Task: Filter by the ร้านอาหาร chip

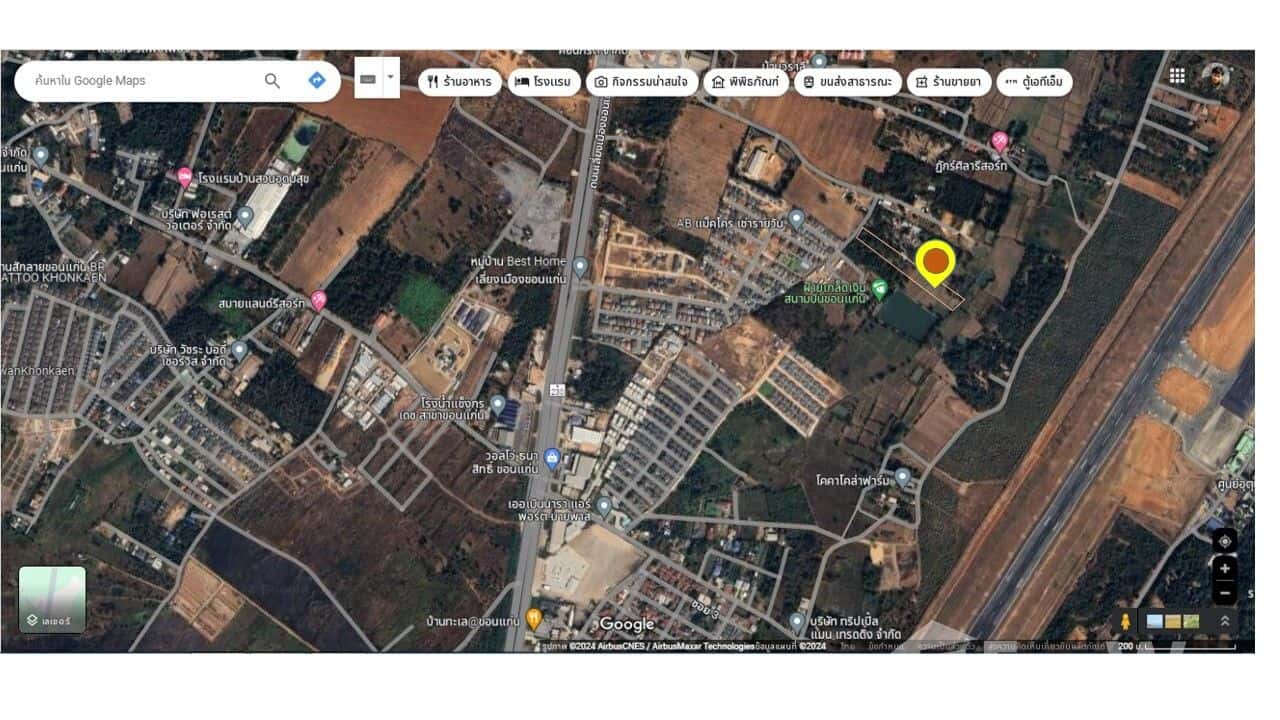Action: click(459, 82)
